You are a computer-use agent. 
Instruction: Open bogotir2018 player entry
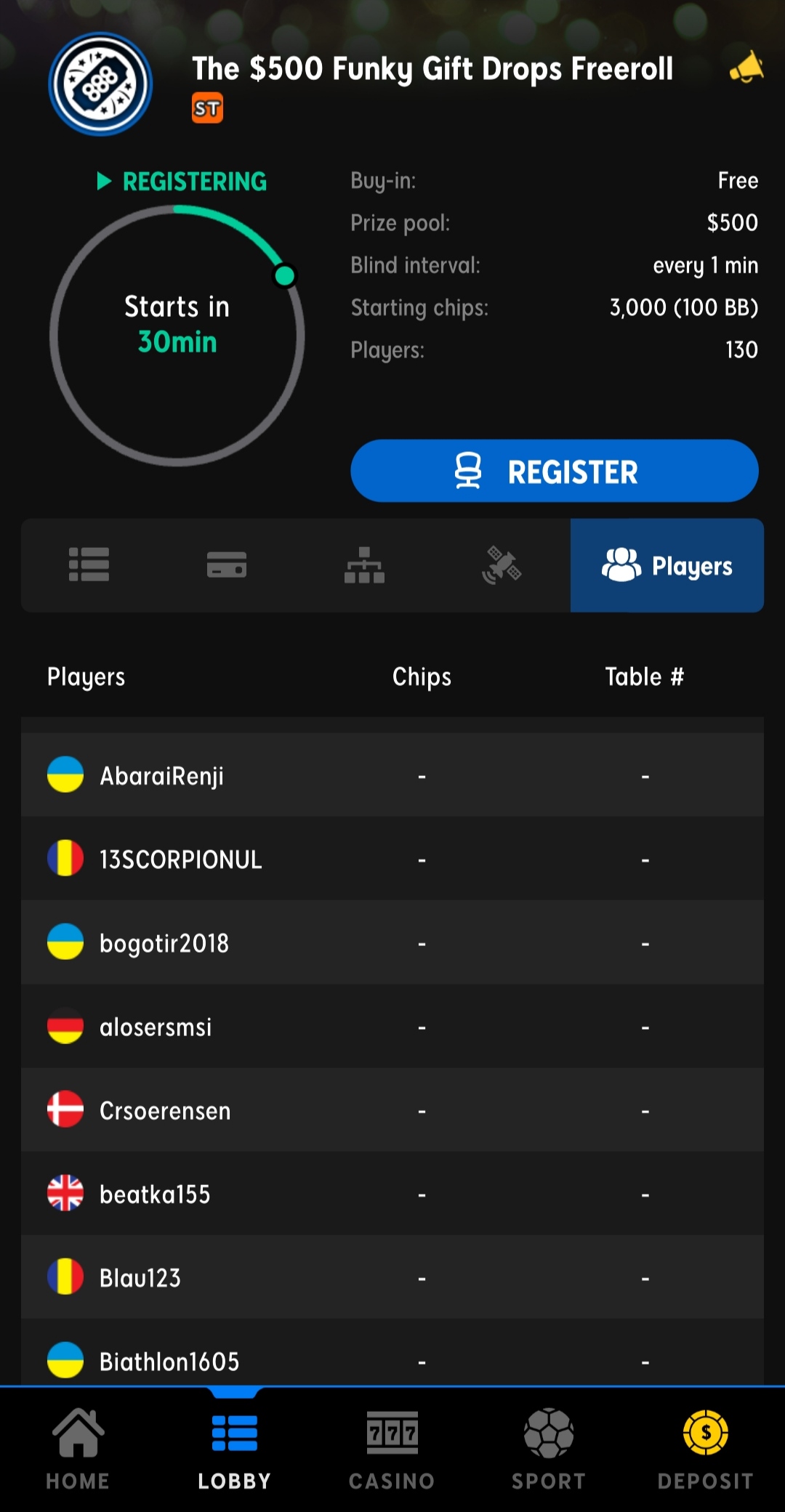click(392, 942)
